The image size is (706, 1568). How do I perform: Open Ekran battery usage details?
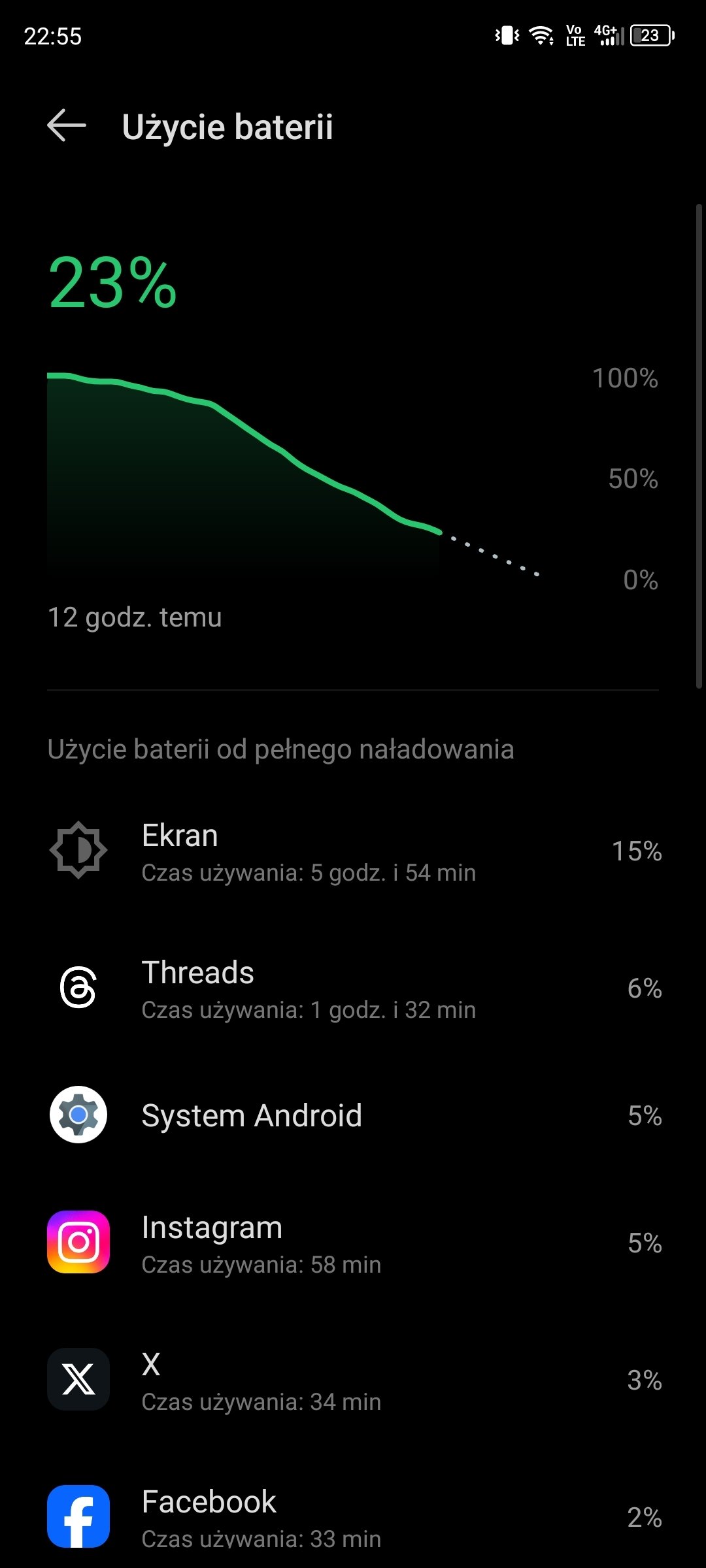pyautogui.click(x=353, y=852)
